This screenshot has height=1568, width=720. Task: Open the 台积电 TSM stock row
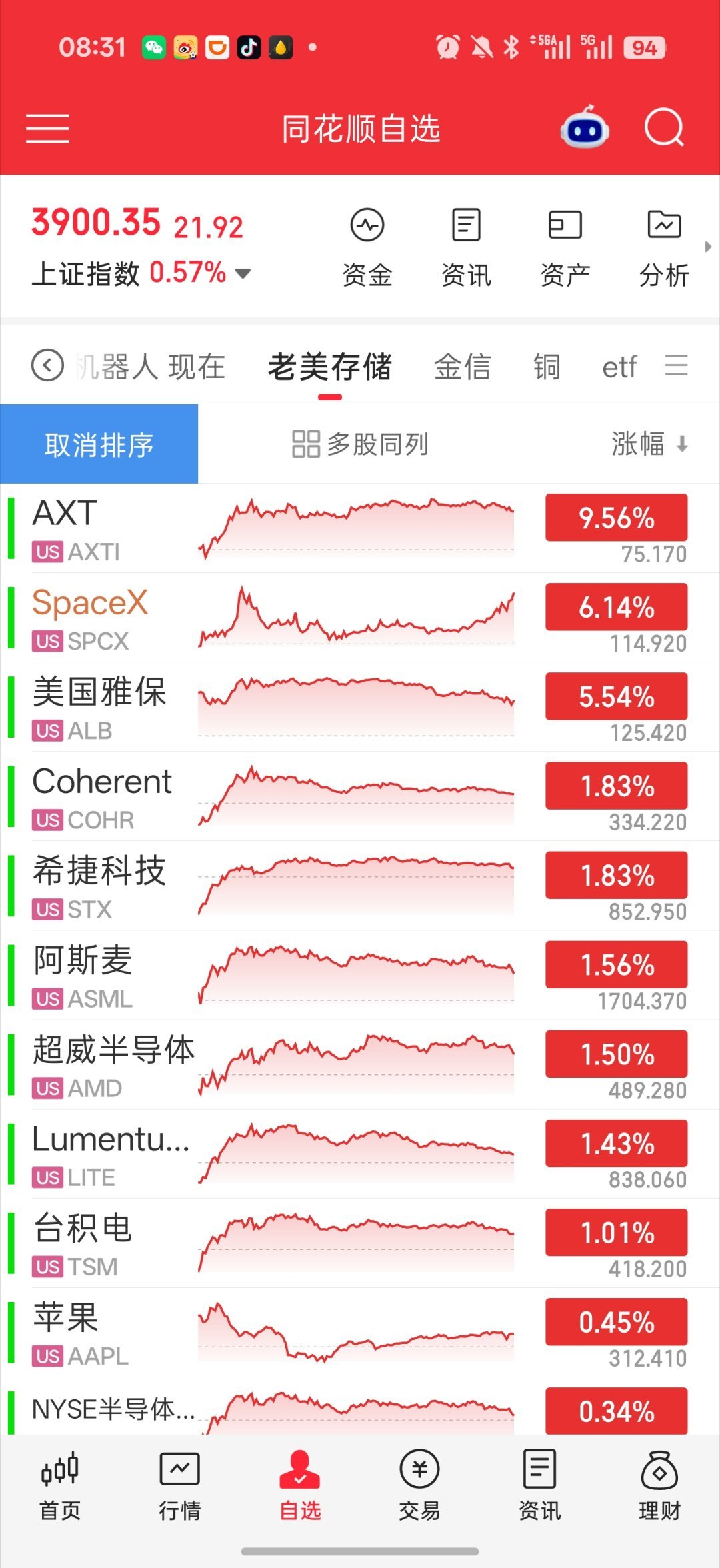coord(360,1243)
